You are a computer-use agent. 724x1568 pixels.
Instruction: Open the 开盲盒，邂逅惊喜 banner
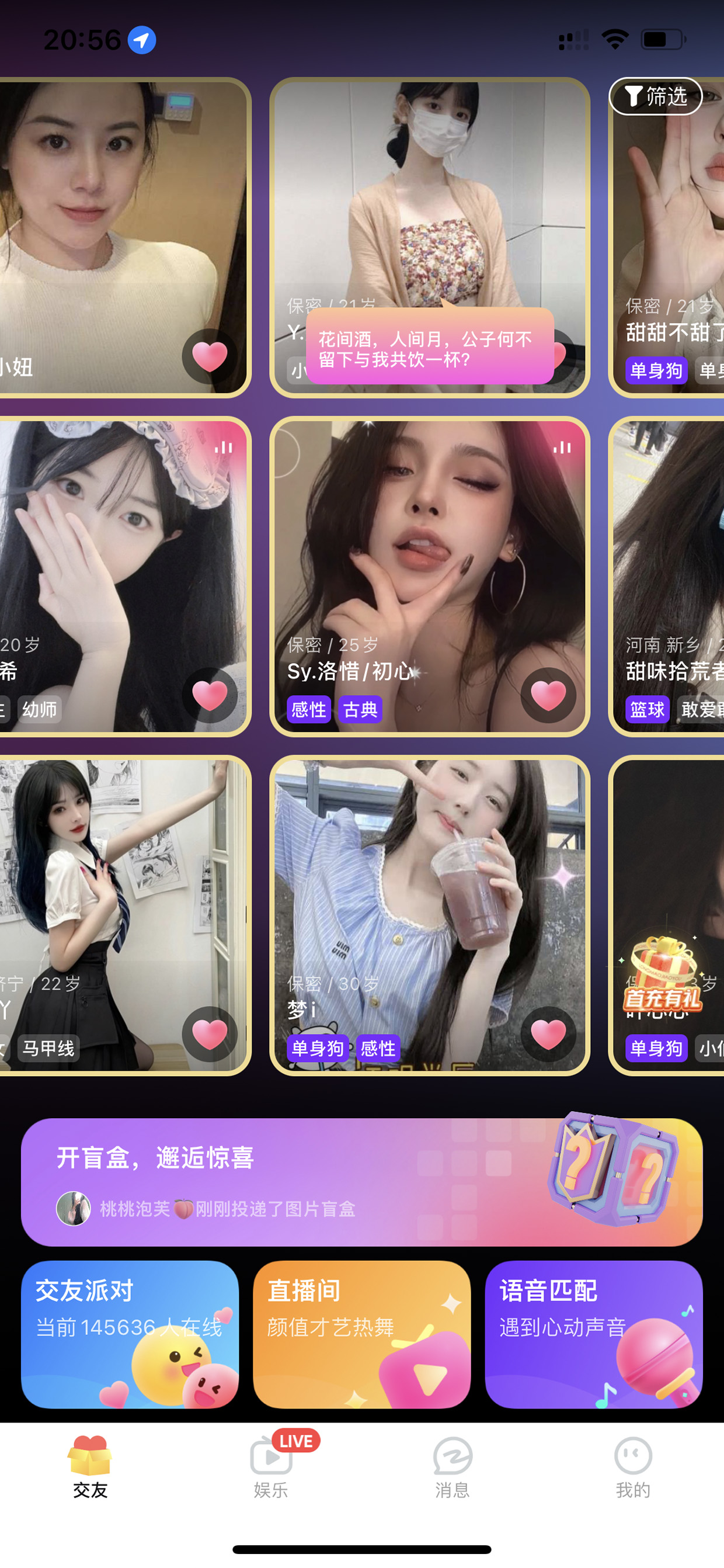pos(362,1181)
